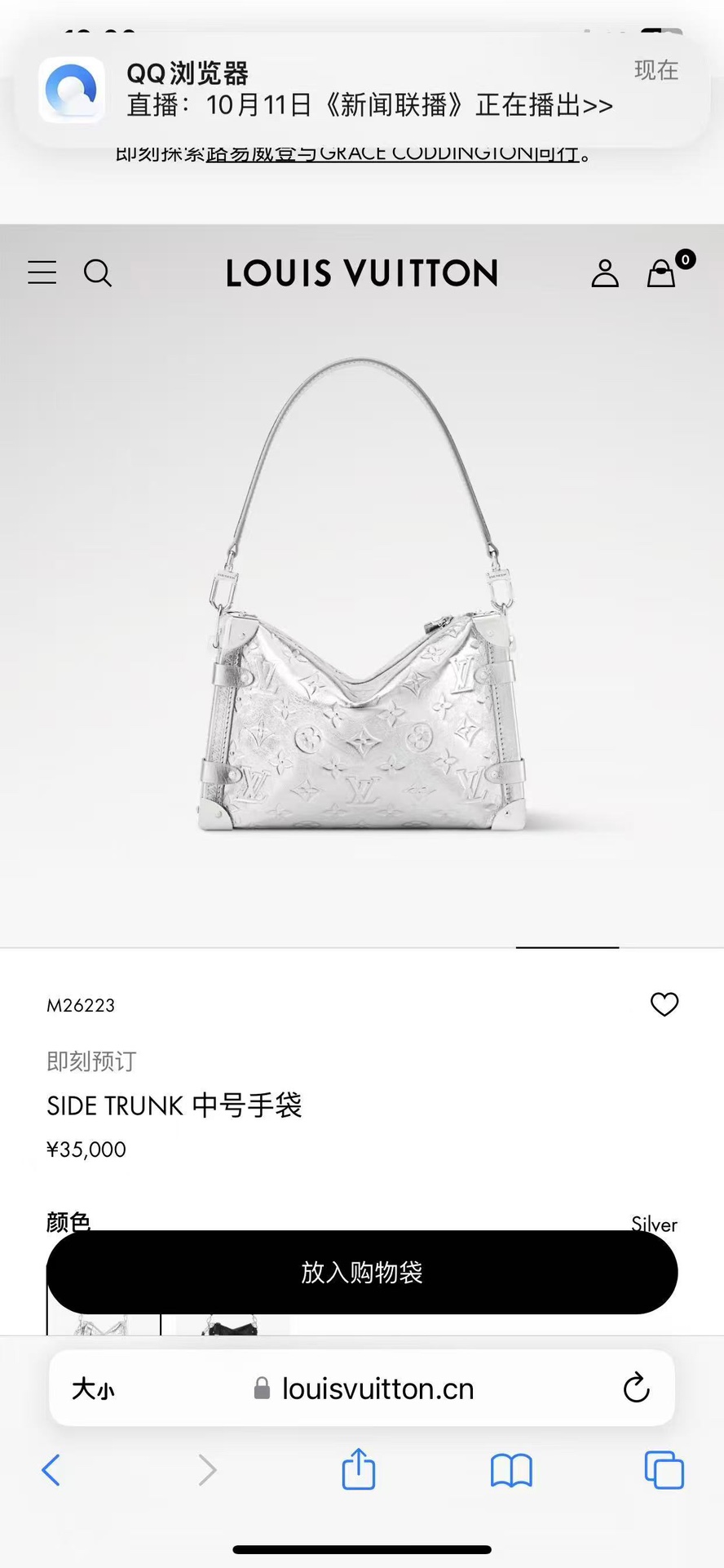Add the Side Trunk bag to wishlist
724x1568 pixels.
664,1004
